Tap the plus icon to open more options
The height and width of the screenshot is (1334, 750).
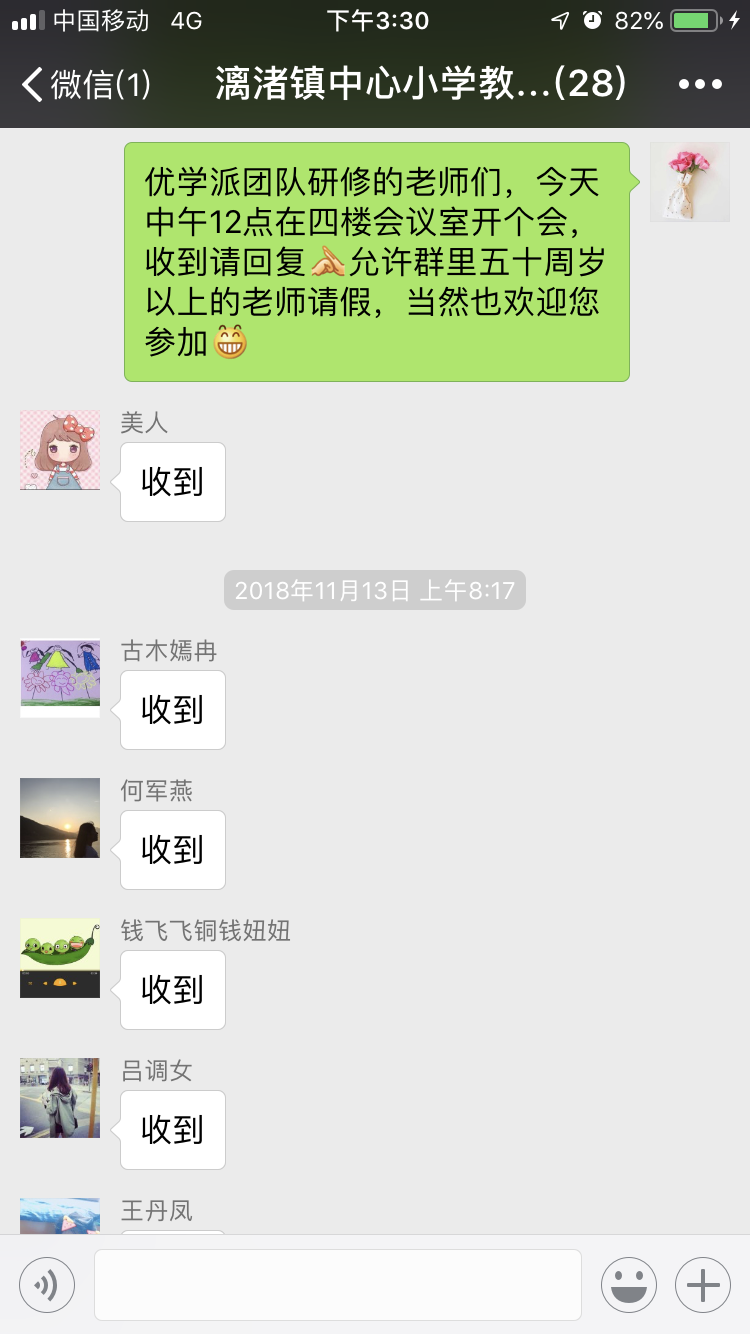click(702, 1285)
